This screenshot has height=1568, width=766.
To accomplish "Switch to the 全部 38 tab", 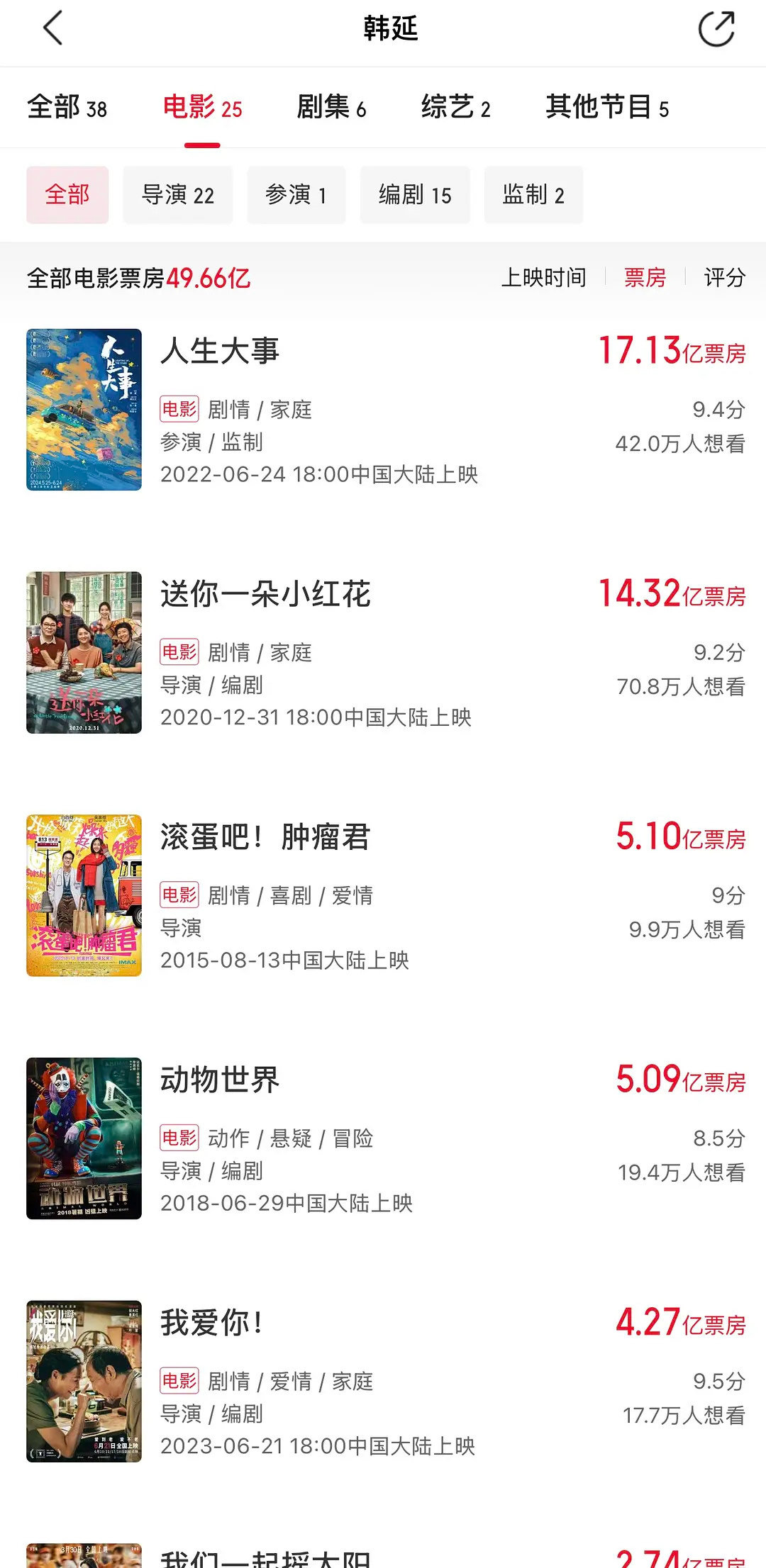I will [67, 108].
